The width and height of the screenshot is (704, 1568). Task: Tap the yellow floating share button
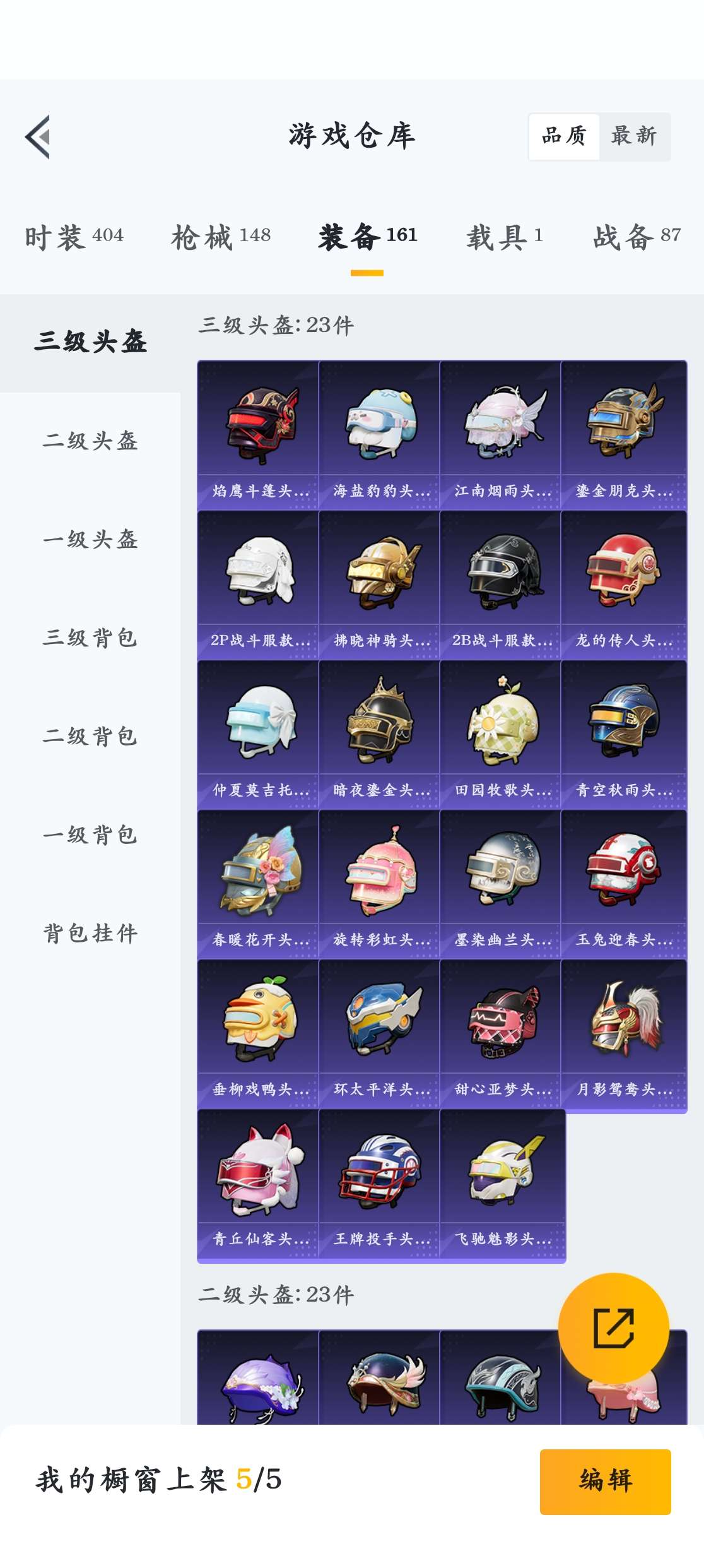click(613, 1328)
